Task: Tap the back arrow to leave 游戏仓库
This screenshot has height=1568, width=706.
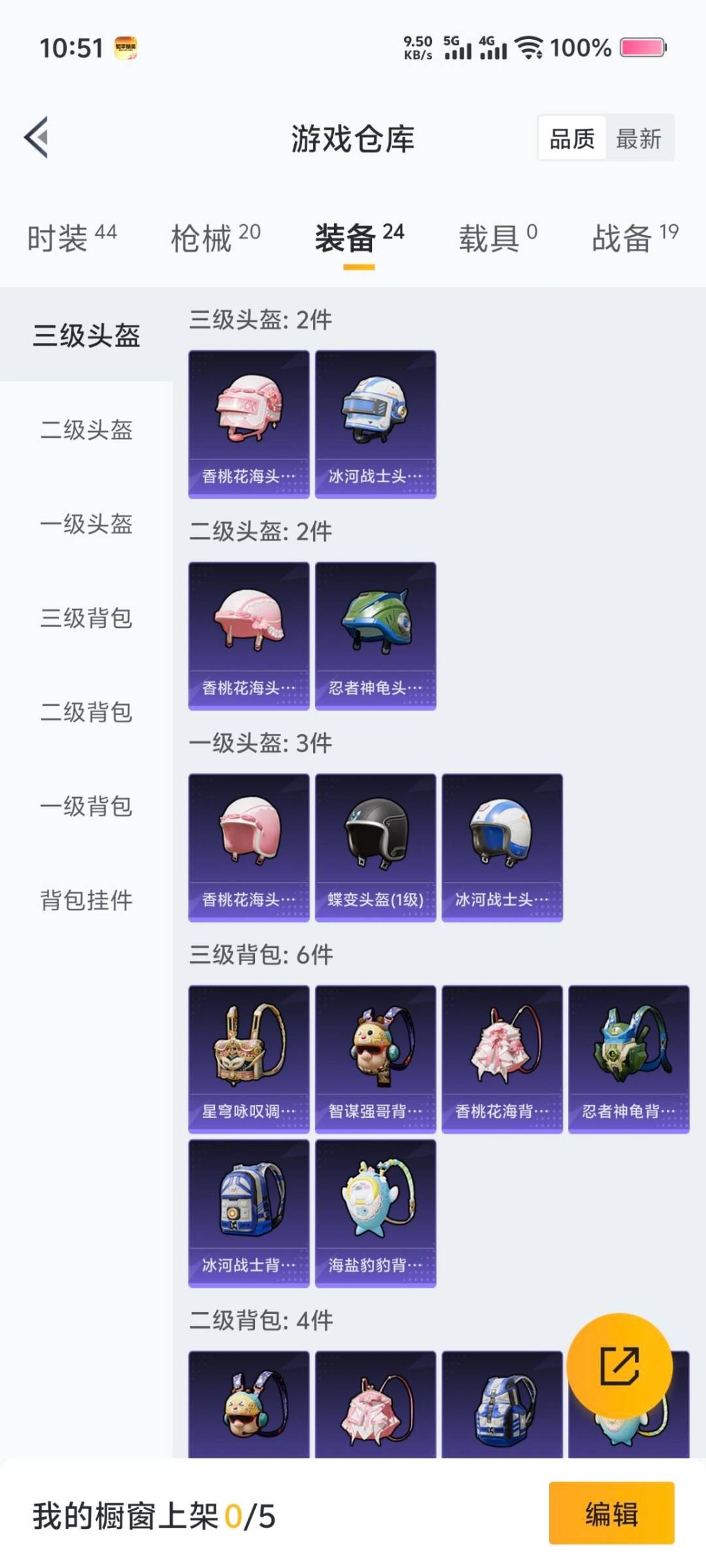Action: [37, 137]
